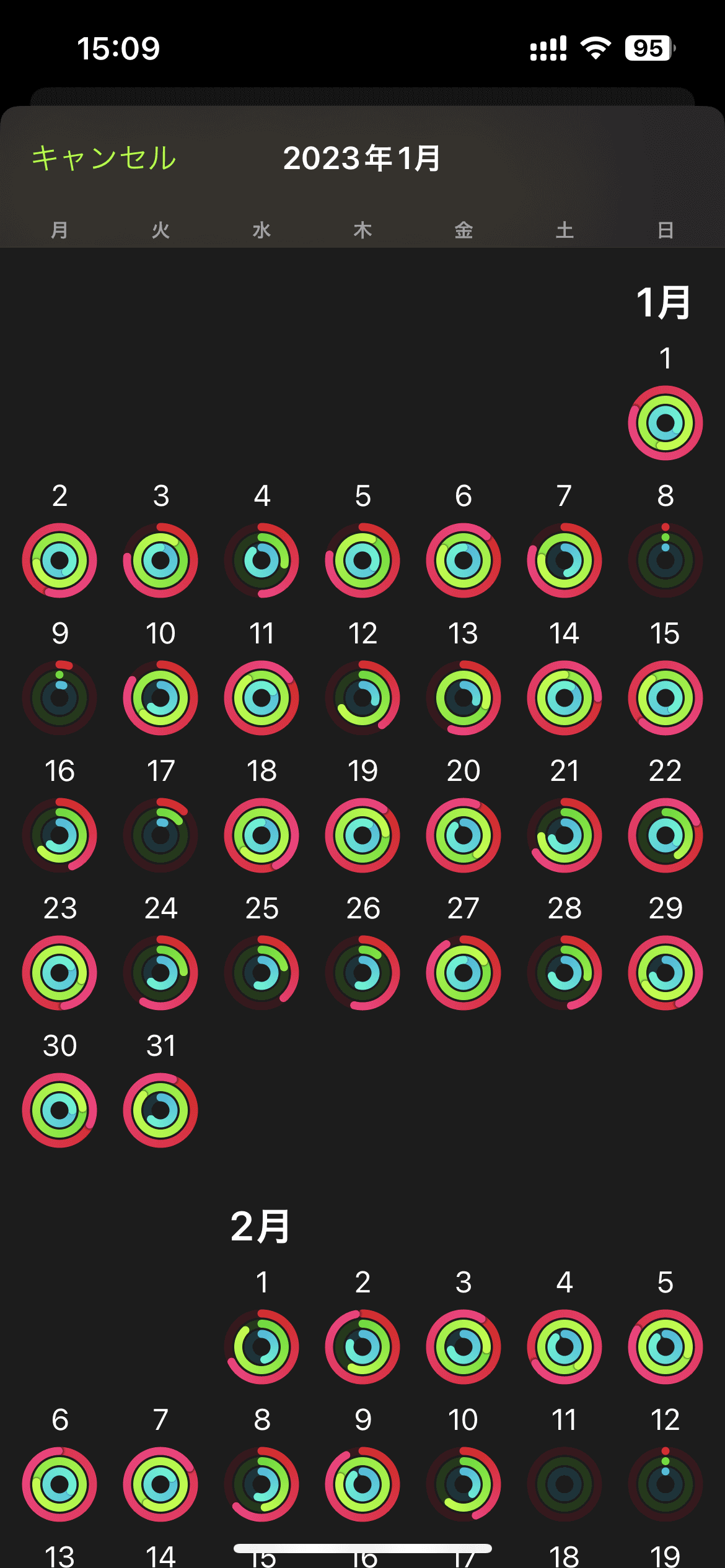Open February 7 activity day
725x1568 pixels.
point(160,1484)
